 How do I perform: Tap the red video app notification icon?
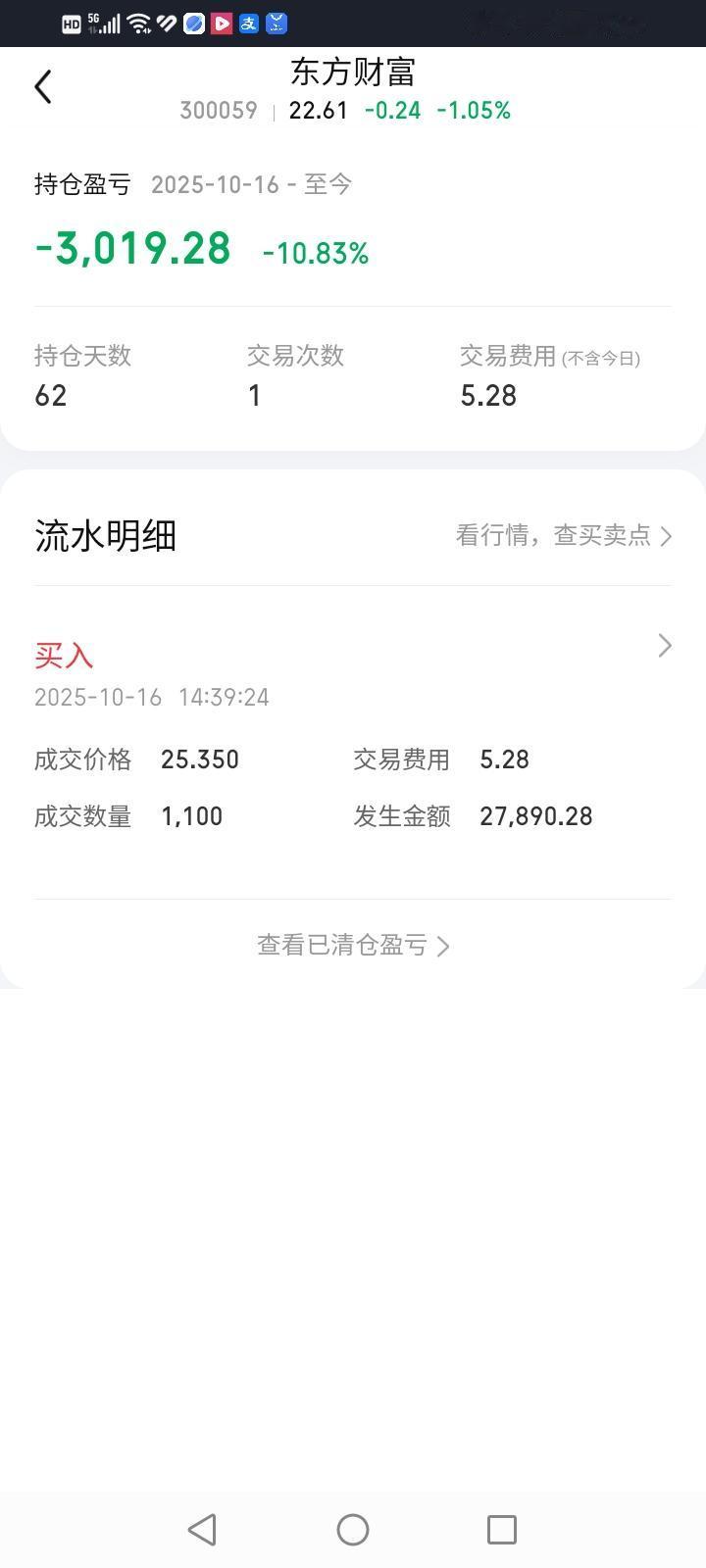(220, 23)
